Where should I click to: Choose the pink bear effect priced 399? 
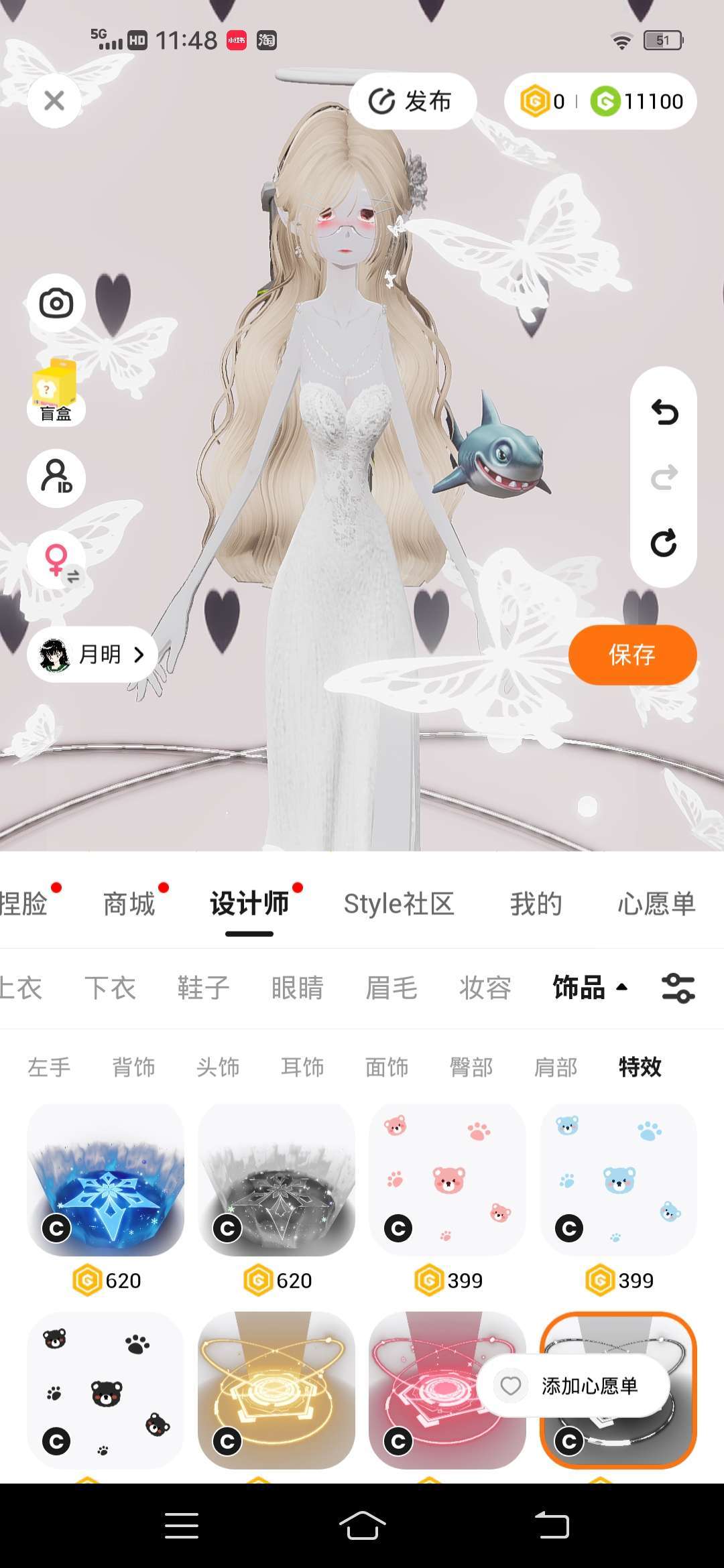447,1179
